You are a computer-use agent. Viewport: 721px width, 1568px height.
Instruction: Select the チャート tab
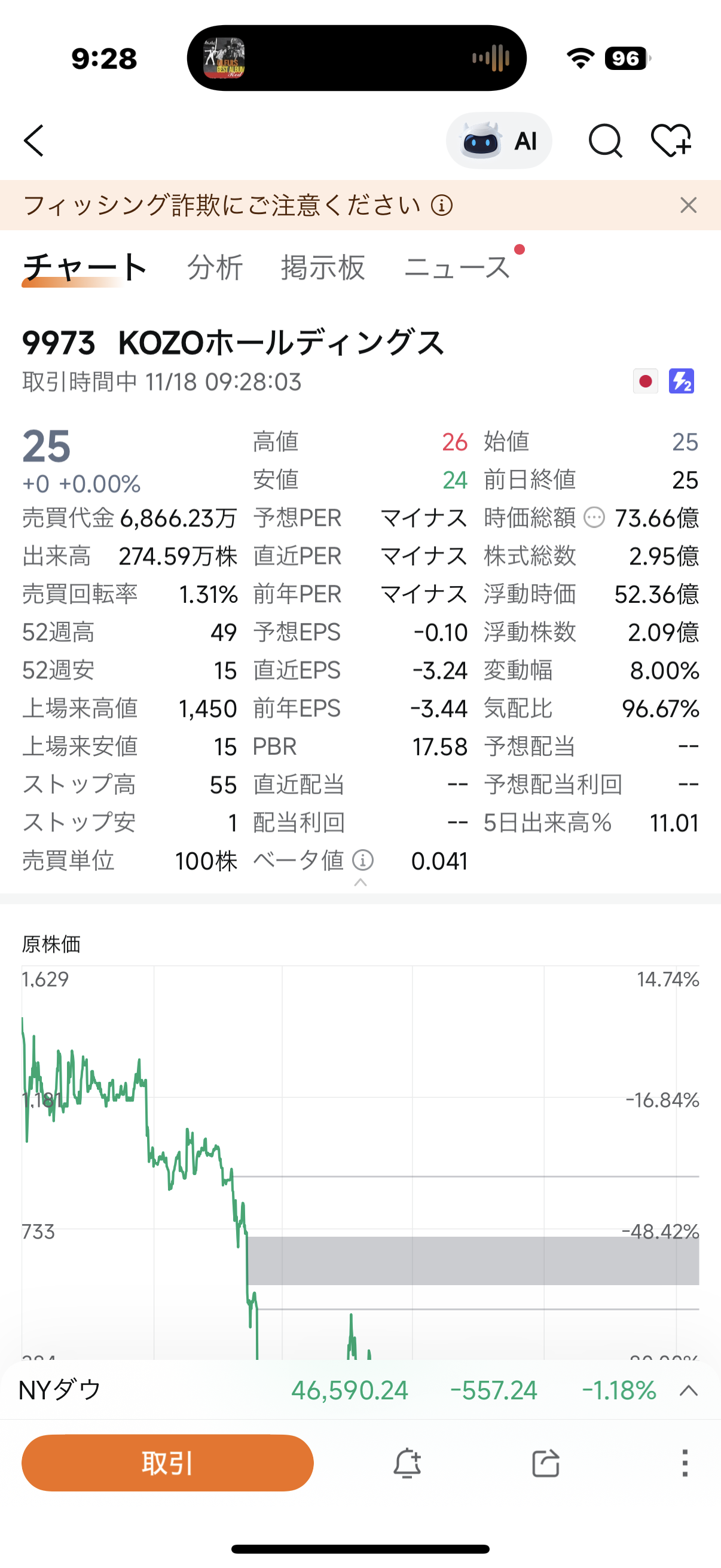84,267
